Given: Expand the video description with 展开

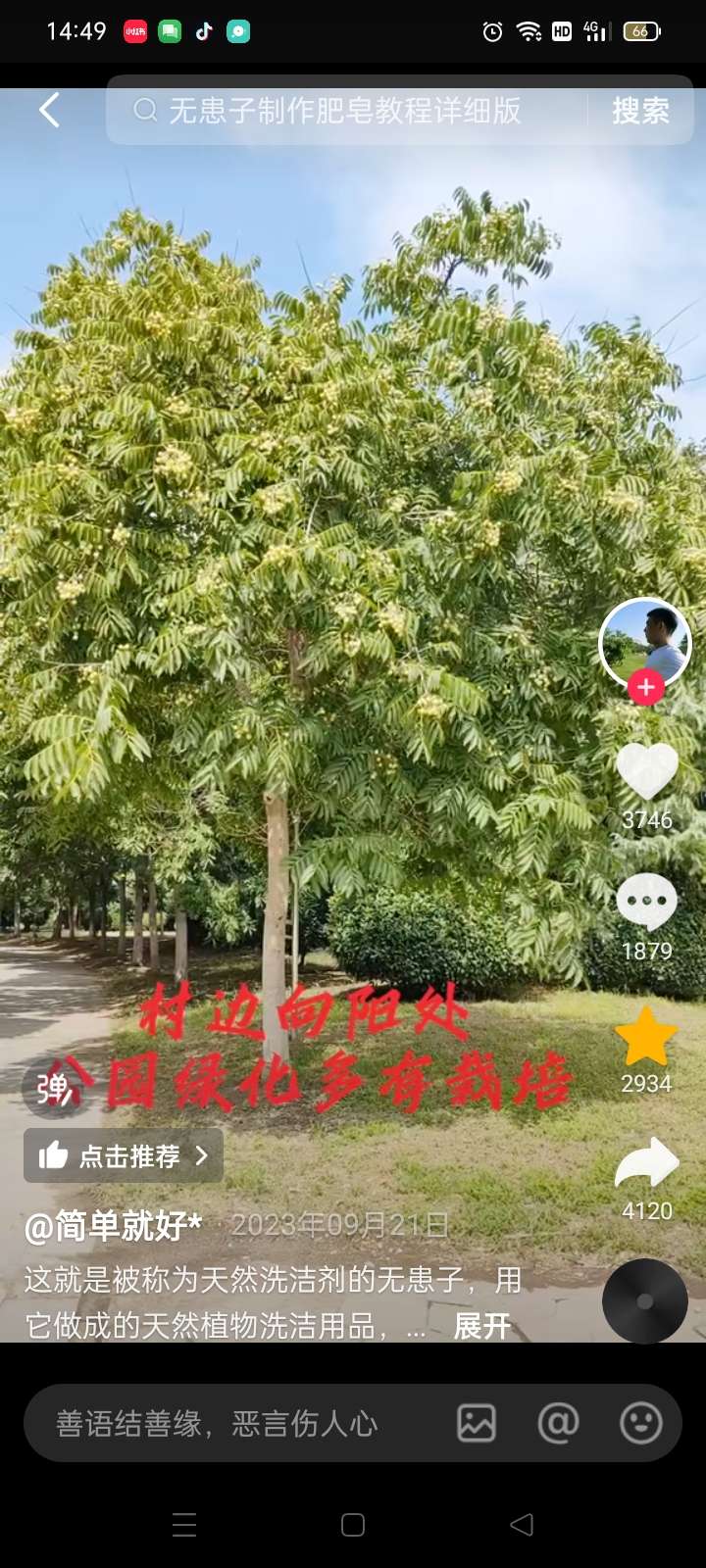Looking at the screenshot, I should pos(481,1326).
